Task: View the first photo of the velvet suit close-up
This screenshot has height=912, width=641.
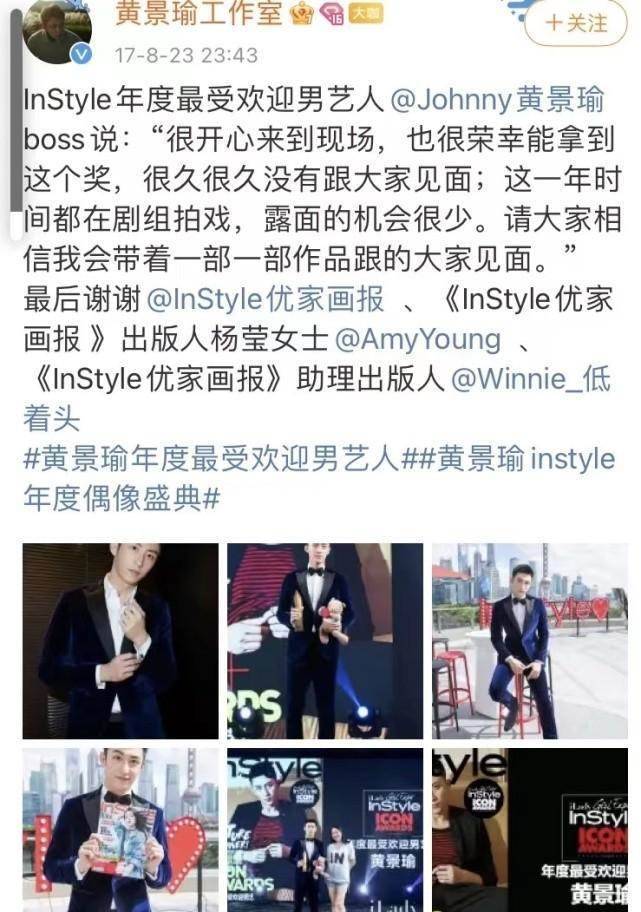Action: click(120, 640)
